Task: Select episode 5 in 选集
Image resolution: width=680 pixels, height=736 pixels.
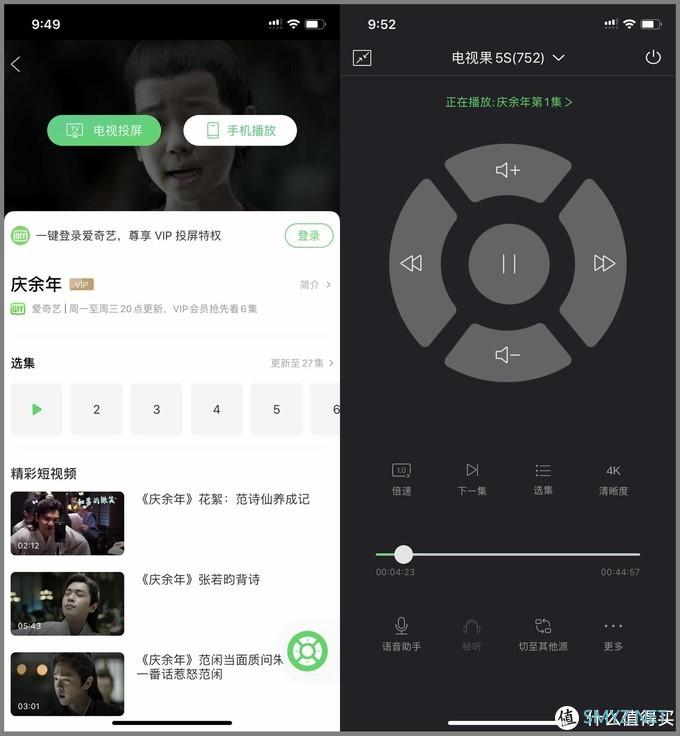Action: 277,409
